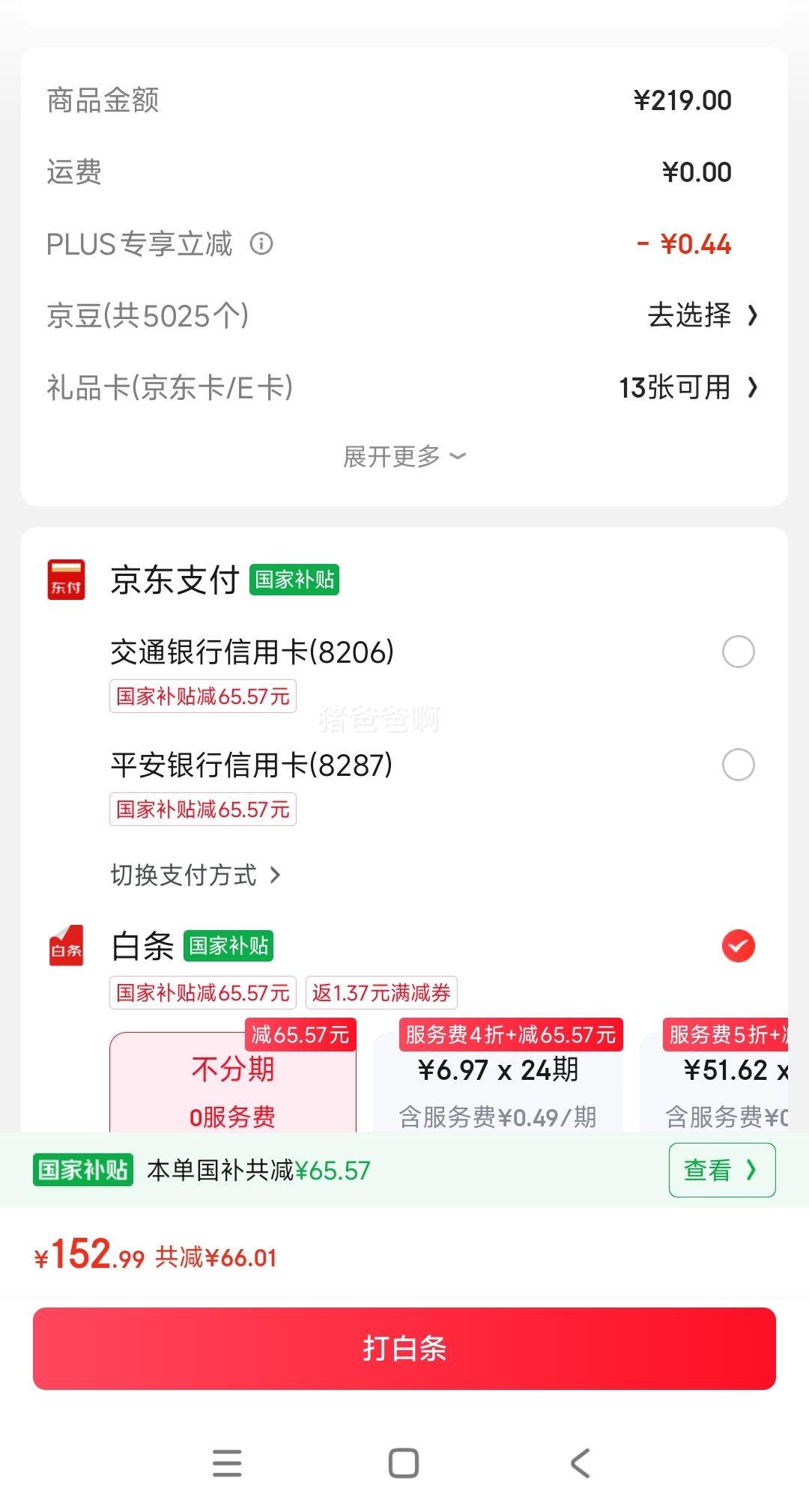Expand 展开更多 details
This screenshot has width=809, height=1512.
pos(404,456)
